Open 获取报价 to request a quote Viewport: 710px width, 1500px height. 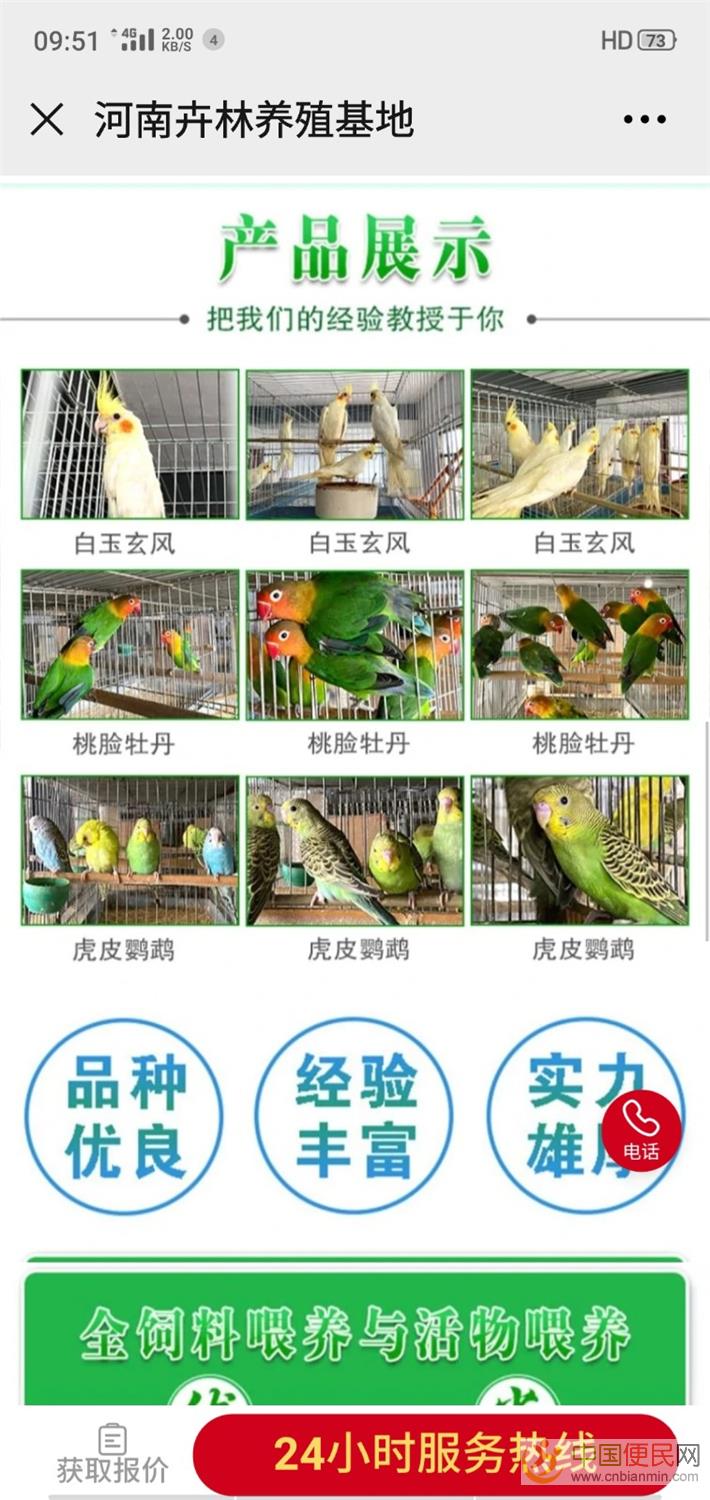click(112, 1455)
